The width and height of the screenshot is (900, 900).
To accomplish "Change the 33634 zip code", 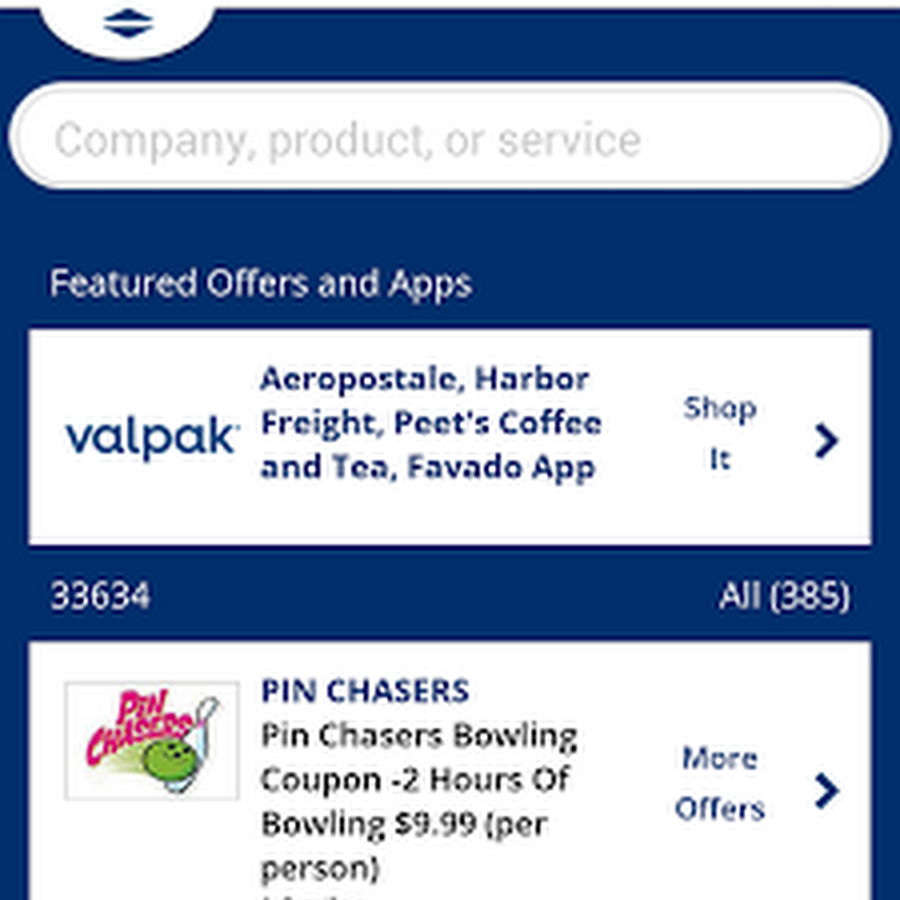I will (100, 597).
